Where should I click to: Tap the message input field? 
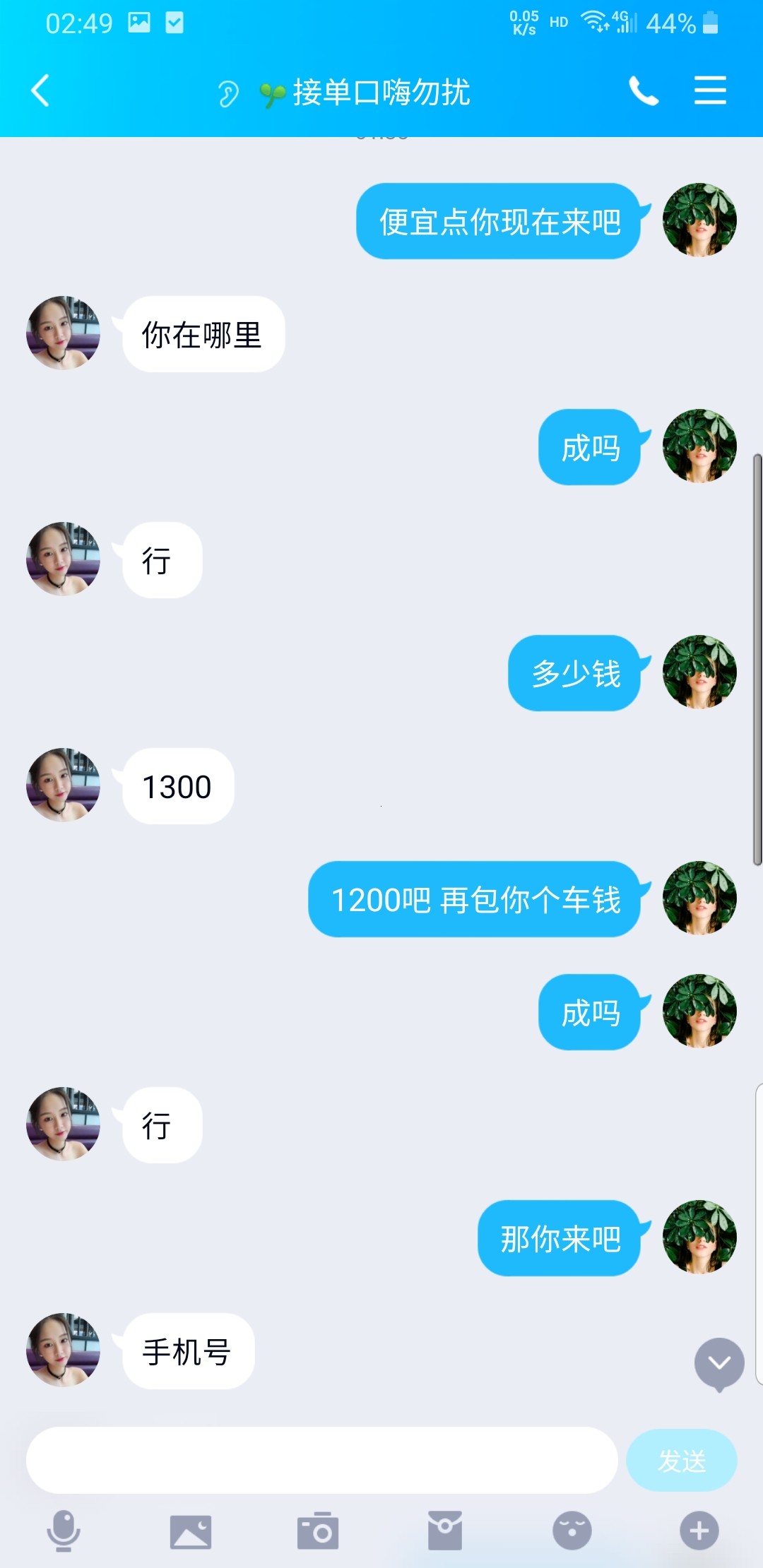click(x=318, y=1459)
